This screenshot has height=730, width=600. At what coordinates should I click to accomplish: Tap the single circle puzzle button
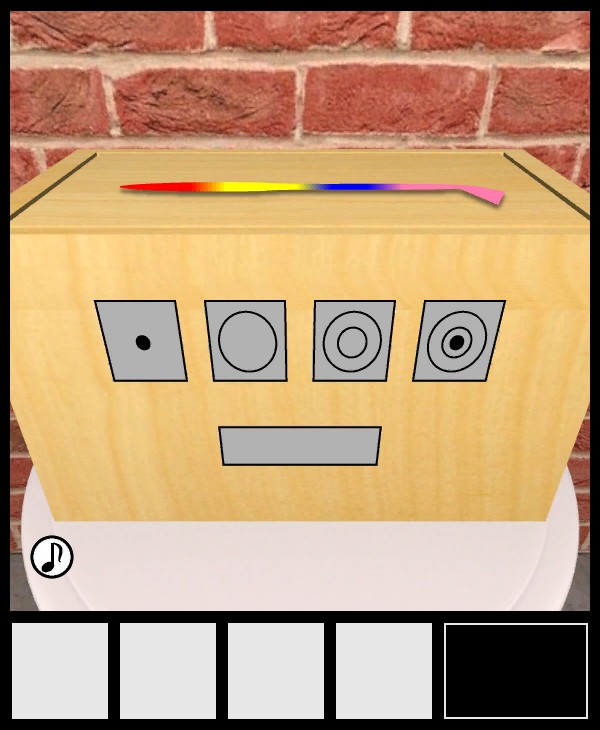pos(247,341)
